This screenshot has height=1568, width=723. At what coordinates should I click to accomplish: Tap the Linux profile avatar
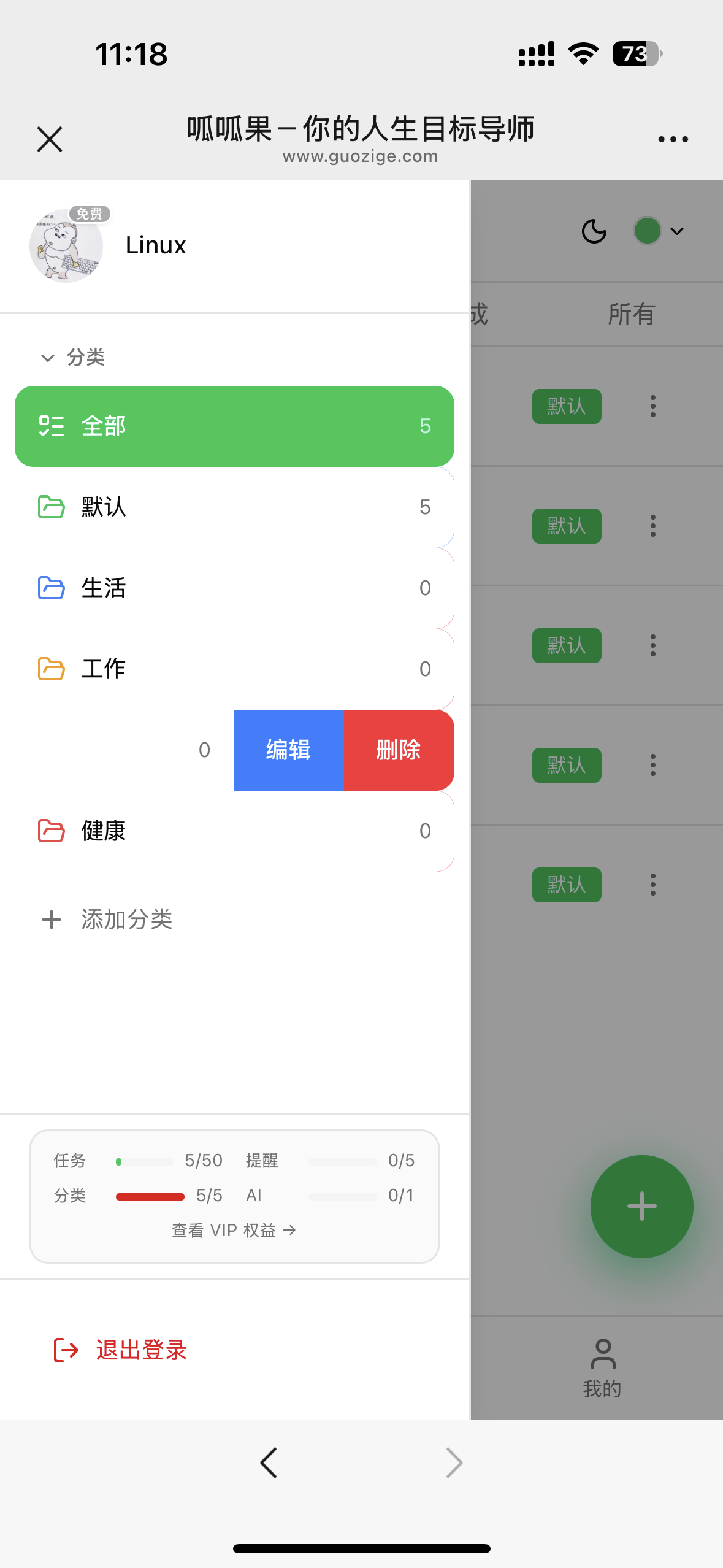[66, 245]
